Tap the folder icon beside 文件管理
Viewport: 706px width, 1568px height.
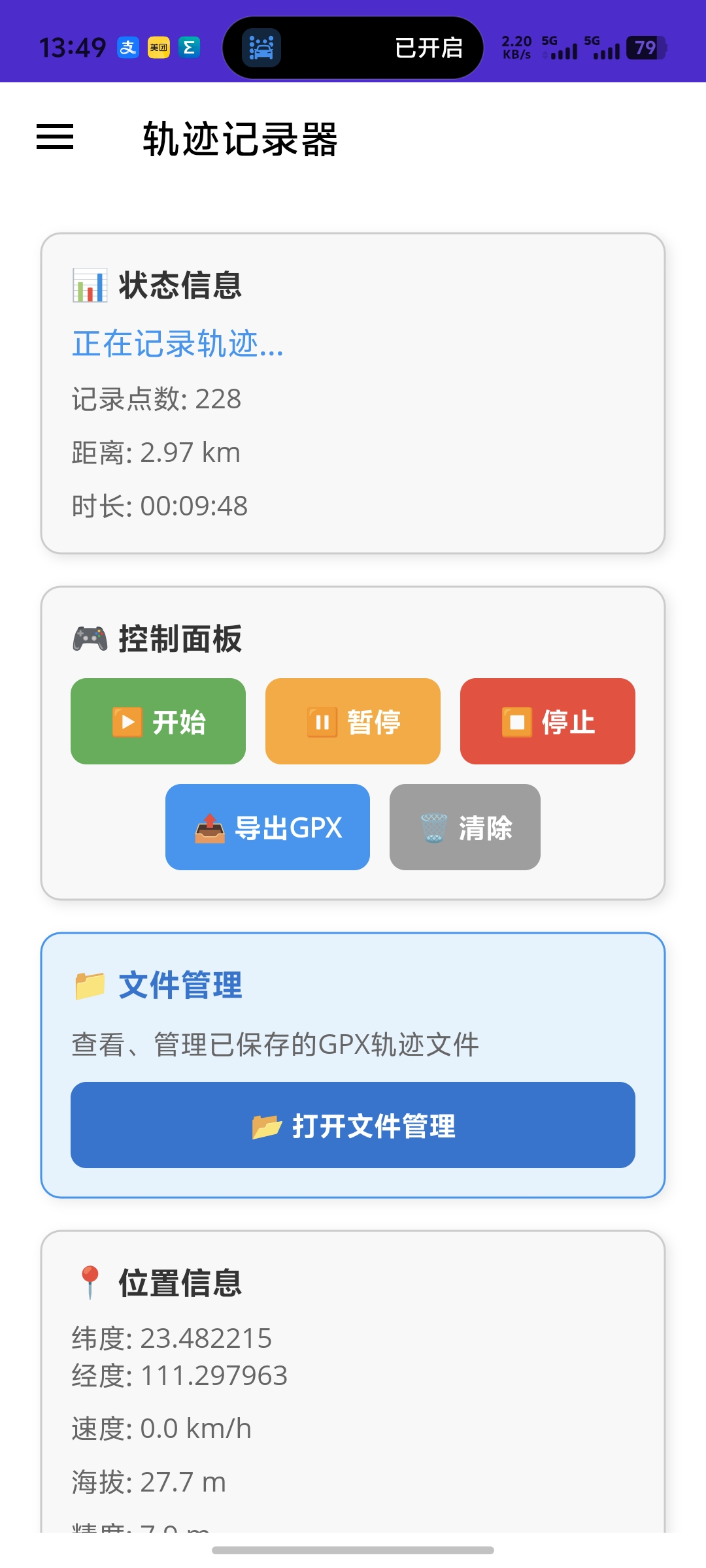pyautogui.click(x=90, y=987)
